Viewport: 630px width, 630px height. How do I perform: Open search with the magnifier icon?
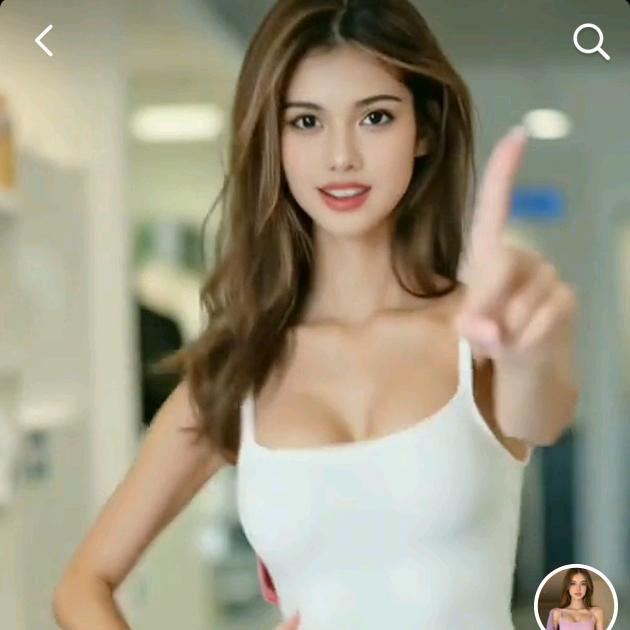pyautogui.click(x=590, y=42)
